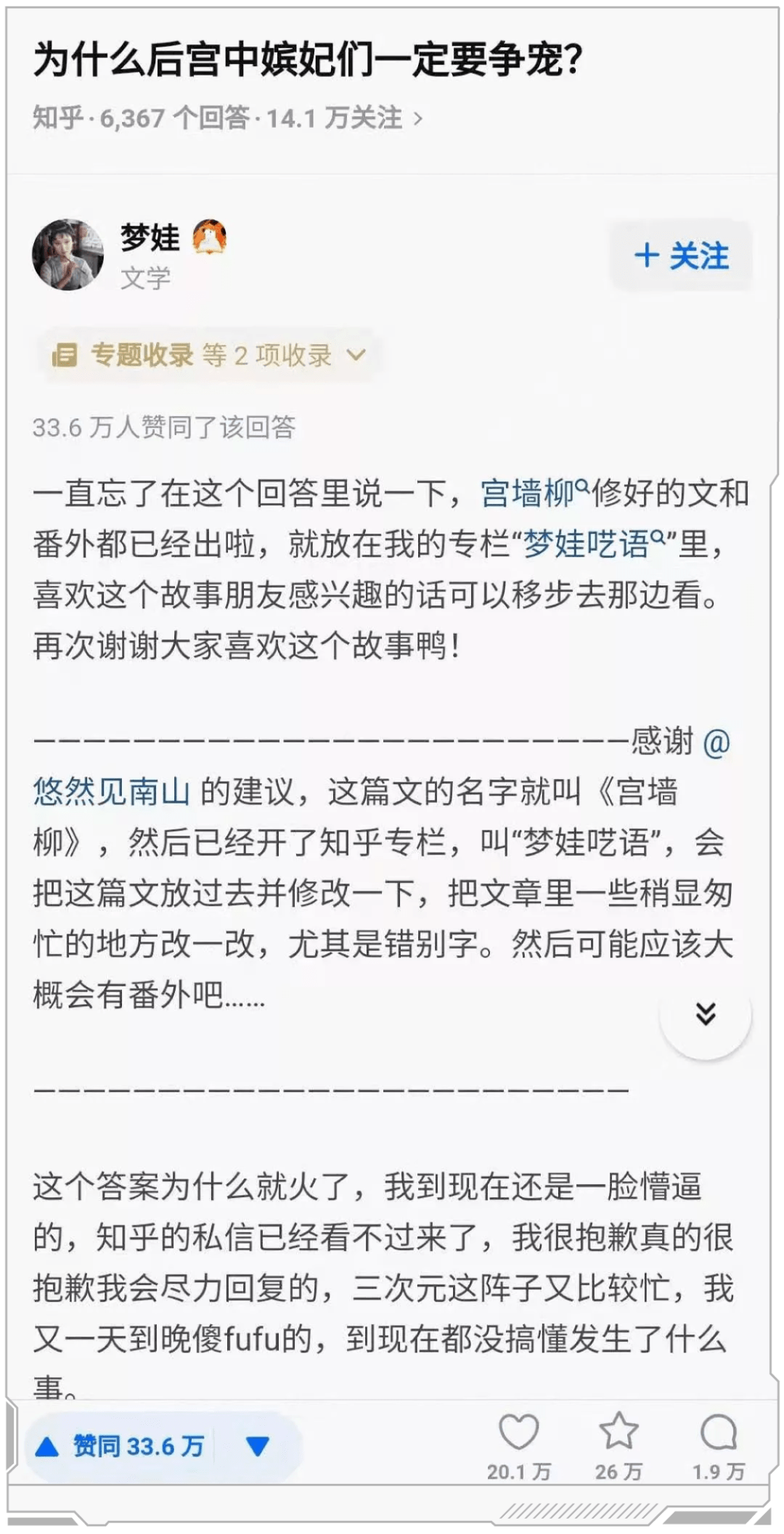Viewport: 784px width, 1534px height.
Task: Tap the heart icon with 20.1 万
Action: tap(519, 1445)
